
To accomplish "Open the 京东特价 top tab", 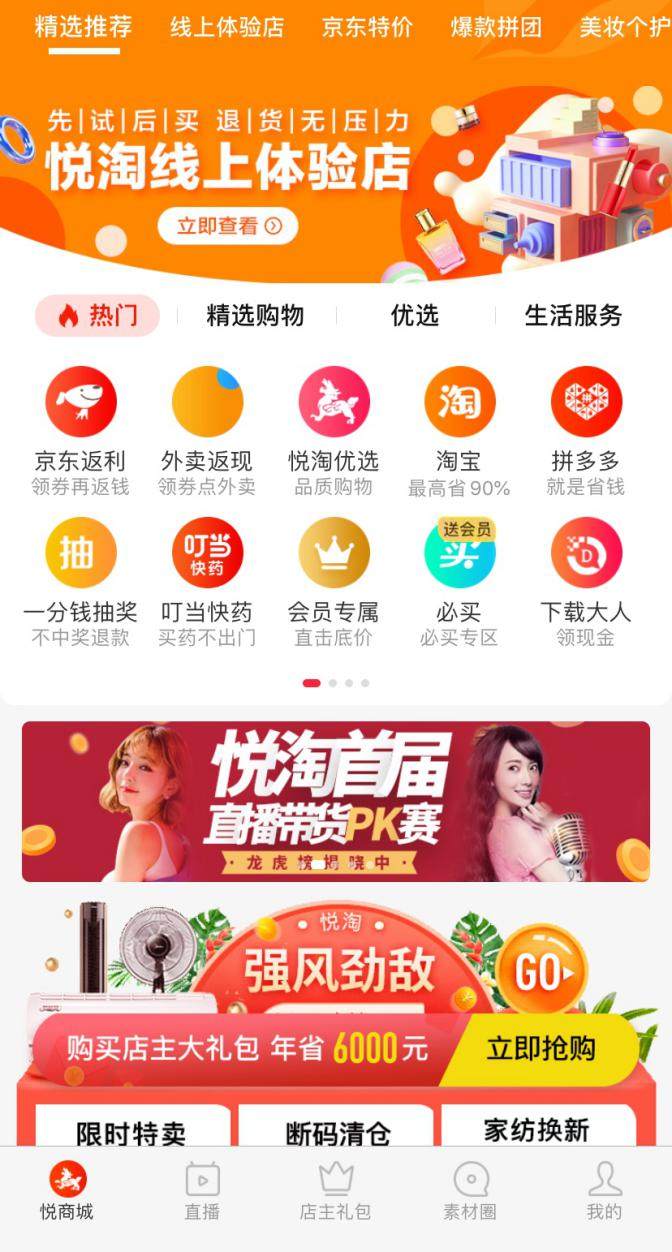I will click(367, 27).
